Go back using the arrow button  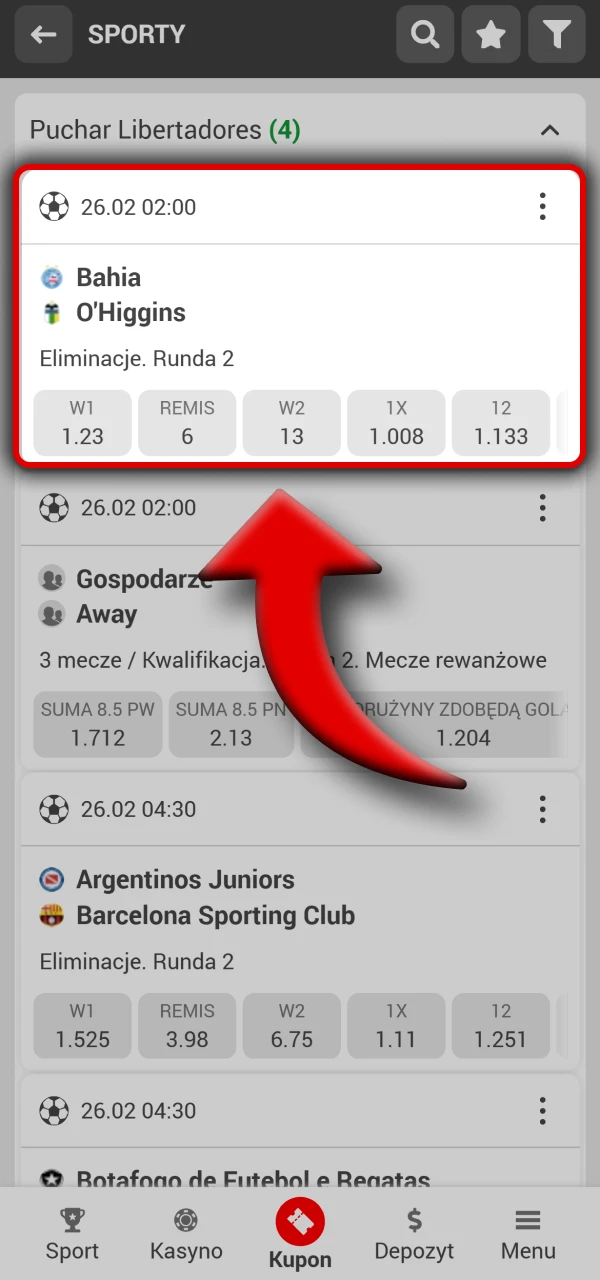pyautogui.click(x=43, y=35)
